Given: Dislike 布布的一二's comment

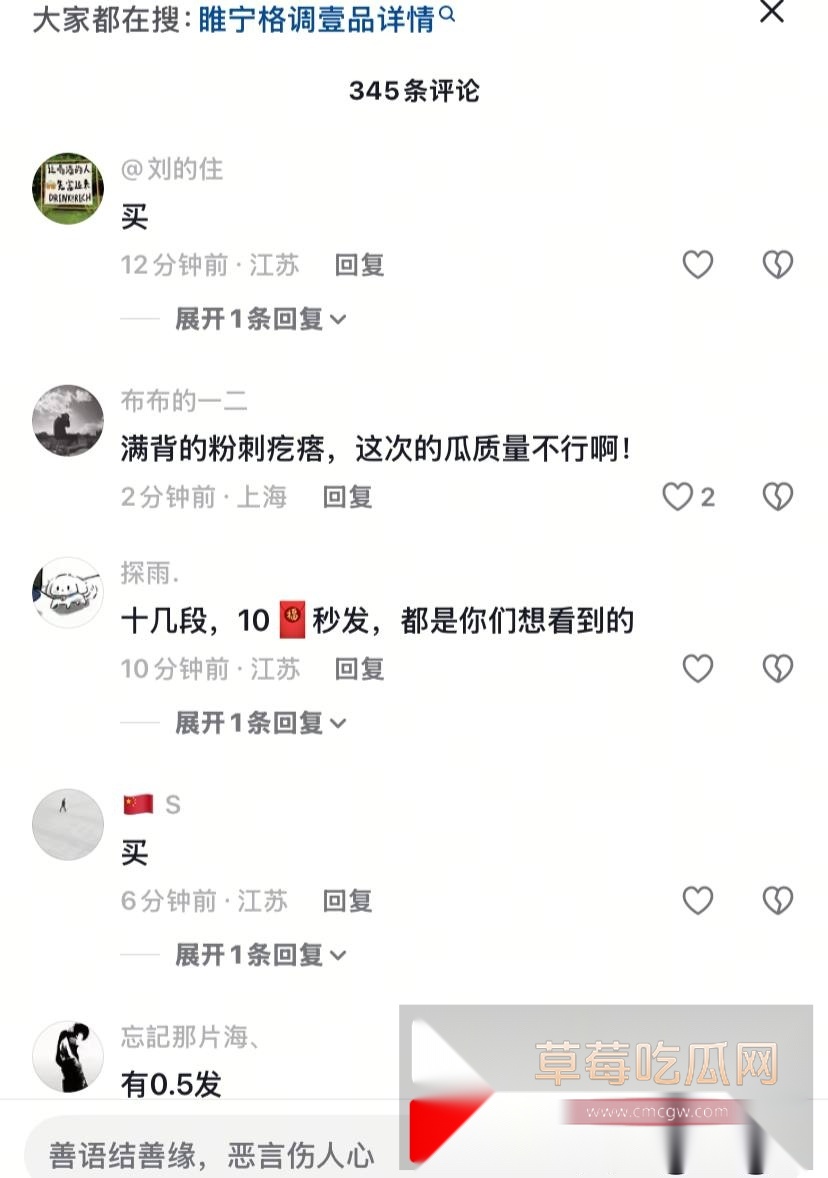Looking at the screenshot, I should pos(777,497).
